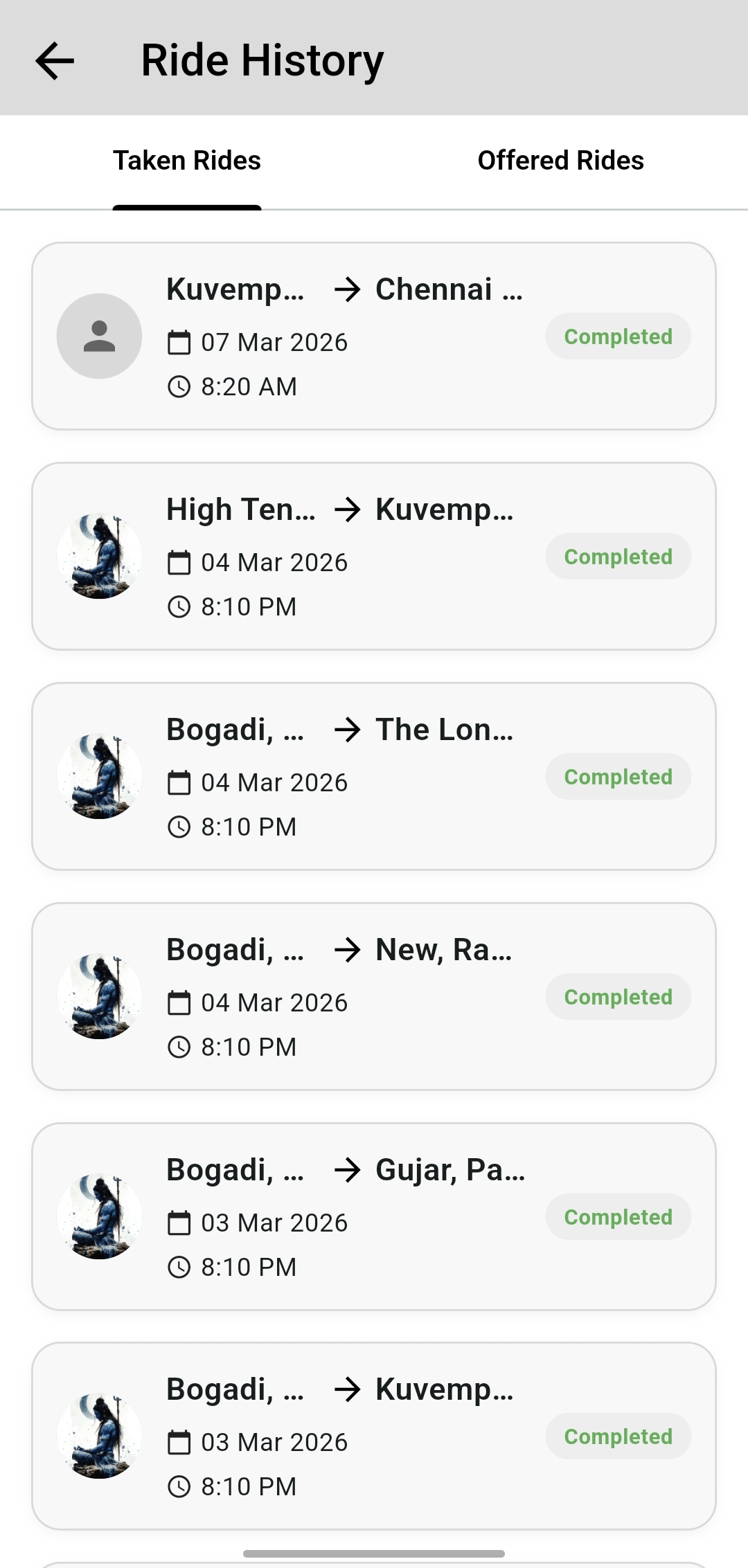748x1568 pixels.
Task: Click the driver avatar on the 04 Mar Bogadi ride
Action: pos(99,775)
